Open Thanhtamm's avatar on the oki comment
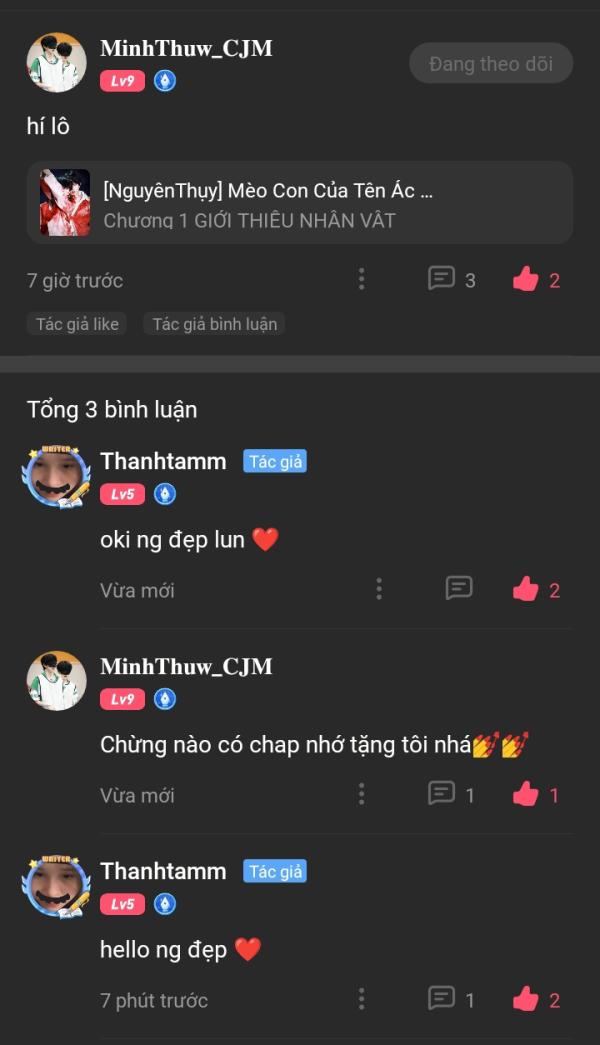This screenshot has width=600, height=1045. 56,476
